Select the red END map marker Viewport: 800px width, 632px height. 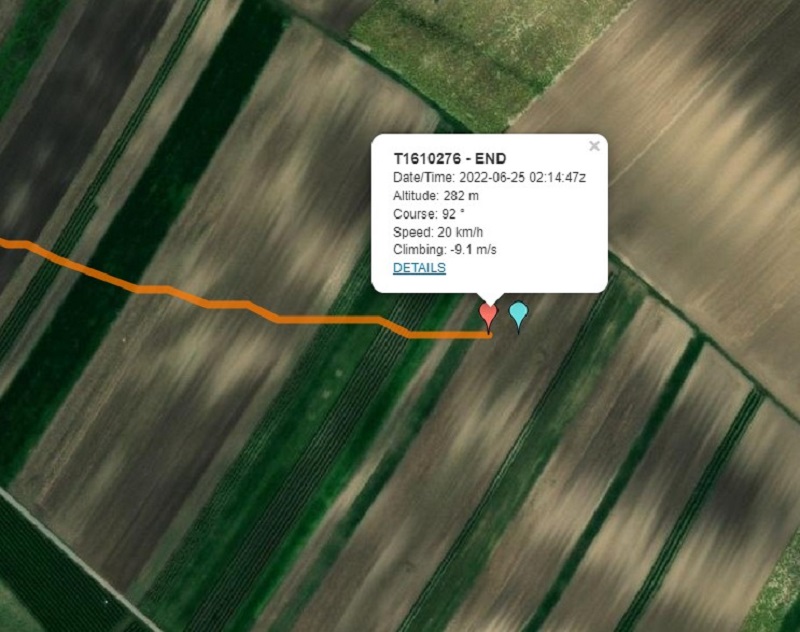(x=488, y=315)
